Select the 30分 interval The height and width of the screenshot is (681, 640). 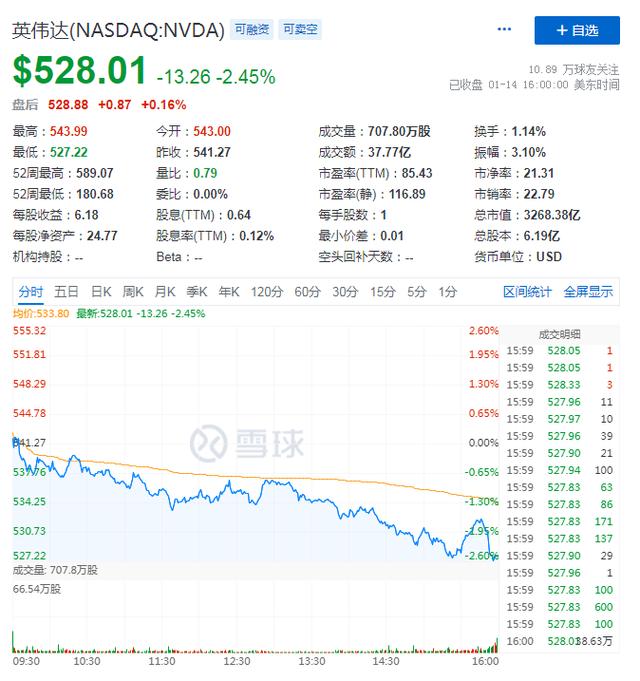point(345,292)
